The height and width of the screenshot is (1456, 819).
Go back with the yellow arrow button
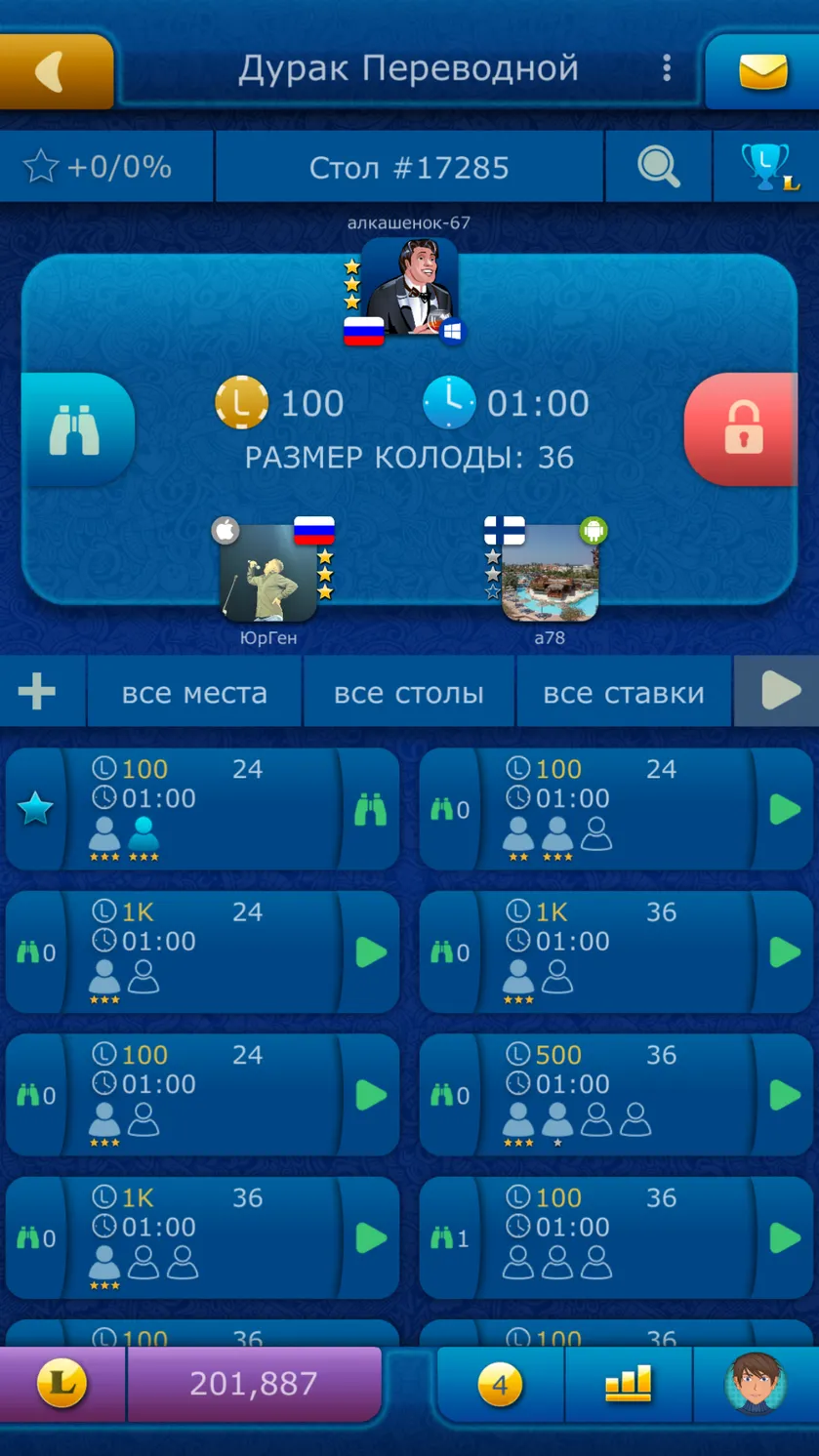click(57, 71)
